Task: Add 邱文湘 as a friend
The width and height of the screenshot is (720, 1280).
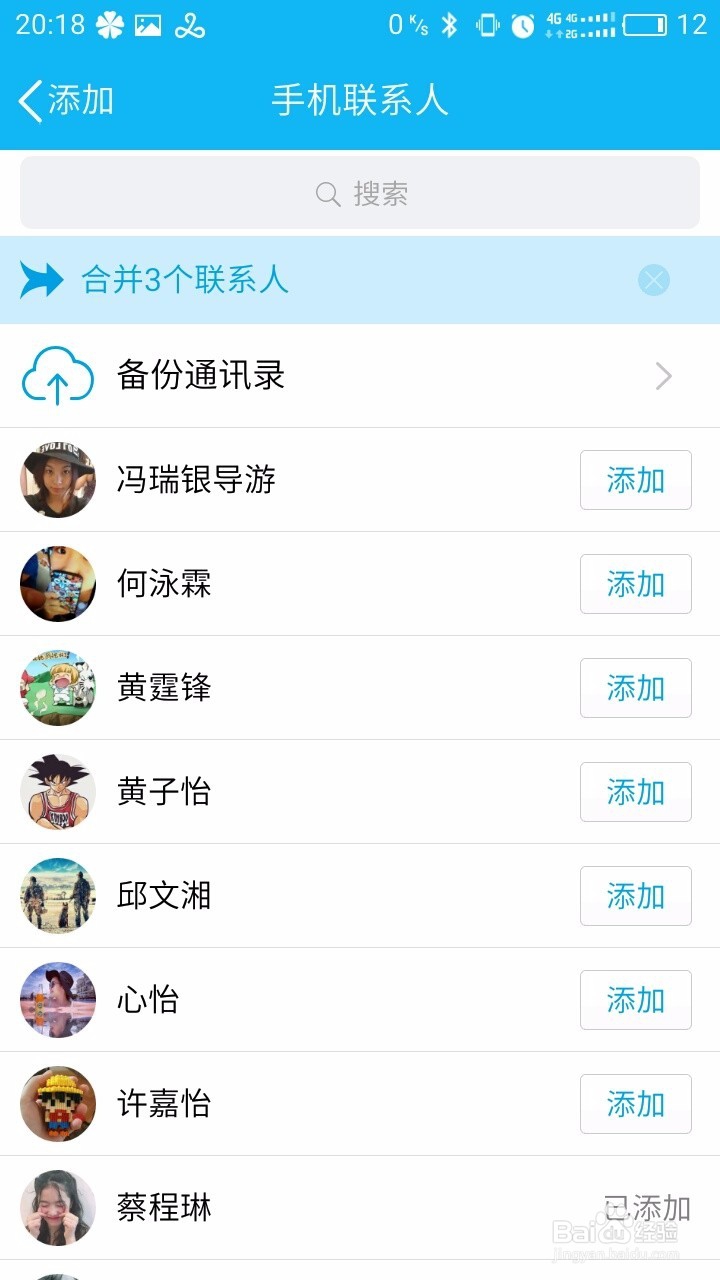Action: (635, 896)
